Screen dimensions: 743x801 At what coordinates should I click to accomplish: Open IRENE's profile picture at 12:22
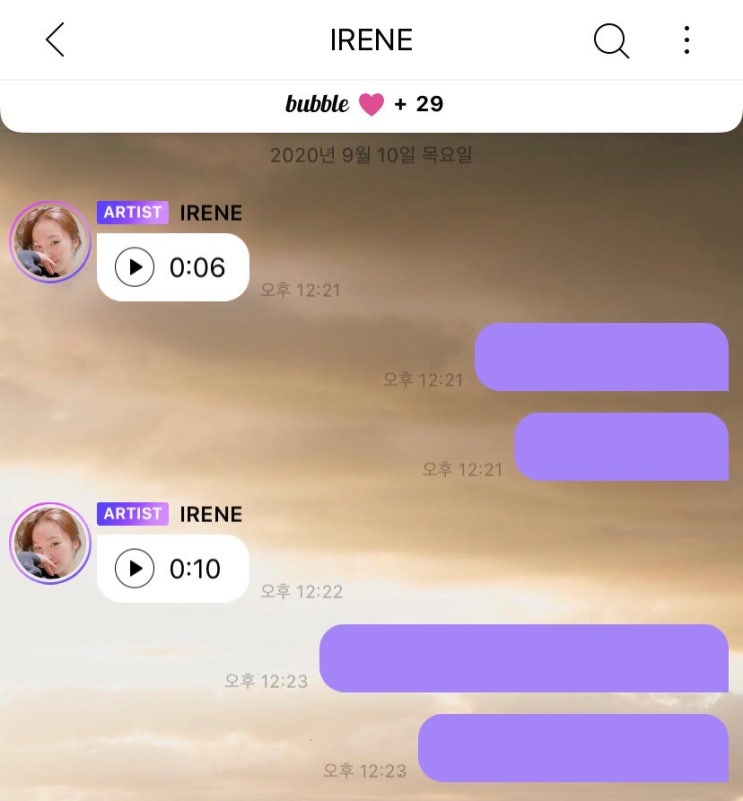tap(50, 543)
